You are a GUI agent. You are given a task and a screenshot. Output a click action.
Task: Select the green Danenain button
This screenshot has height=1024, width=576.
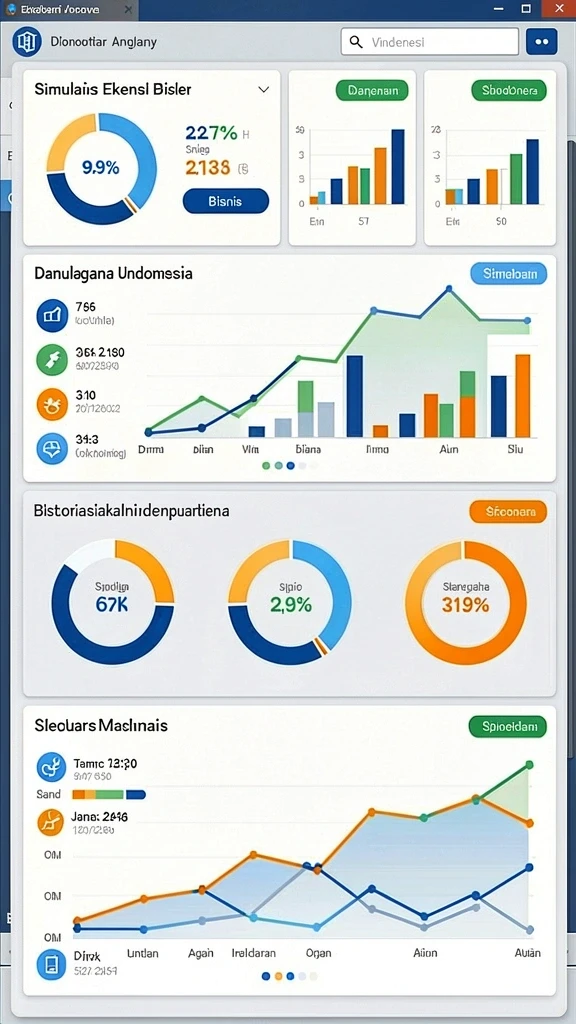(x=372, y=91)
